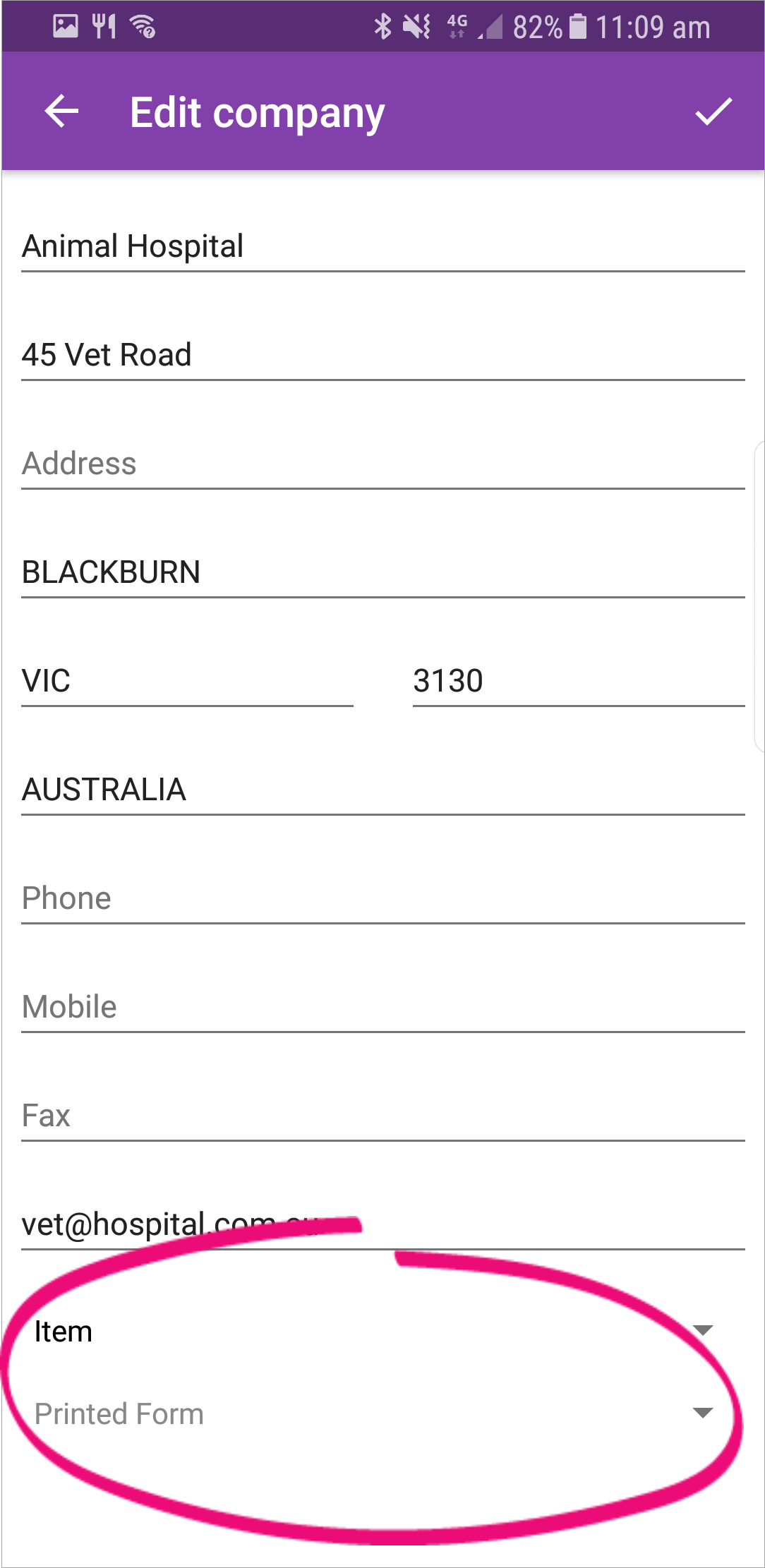Edit the 3130 postcode field
Screen dimensions: 765x1568
tap(578, 681)
